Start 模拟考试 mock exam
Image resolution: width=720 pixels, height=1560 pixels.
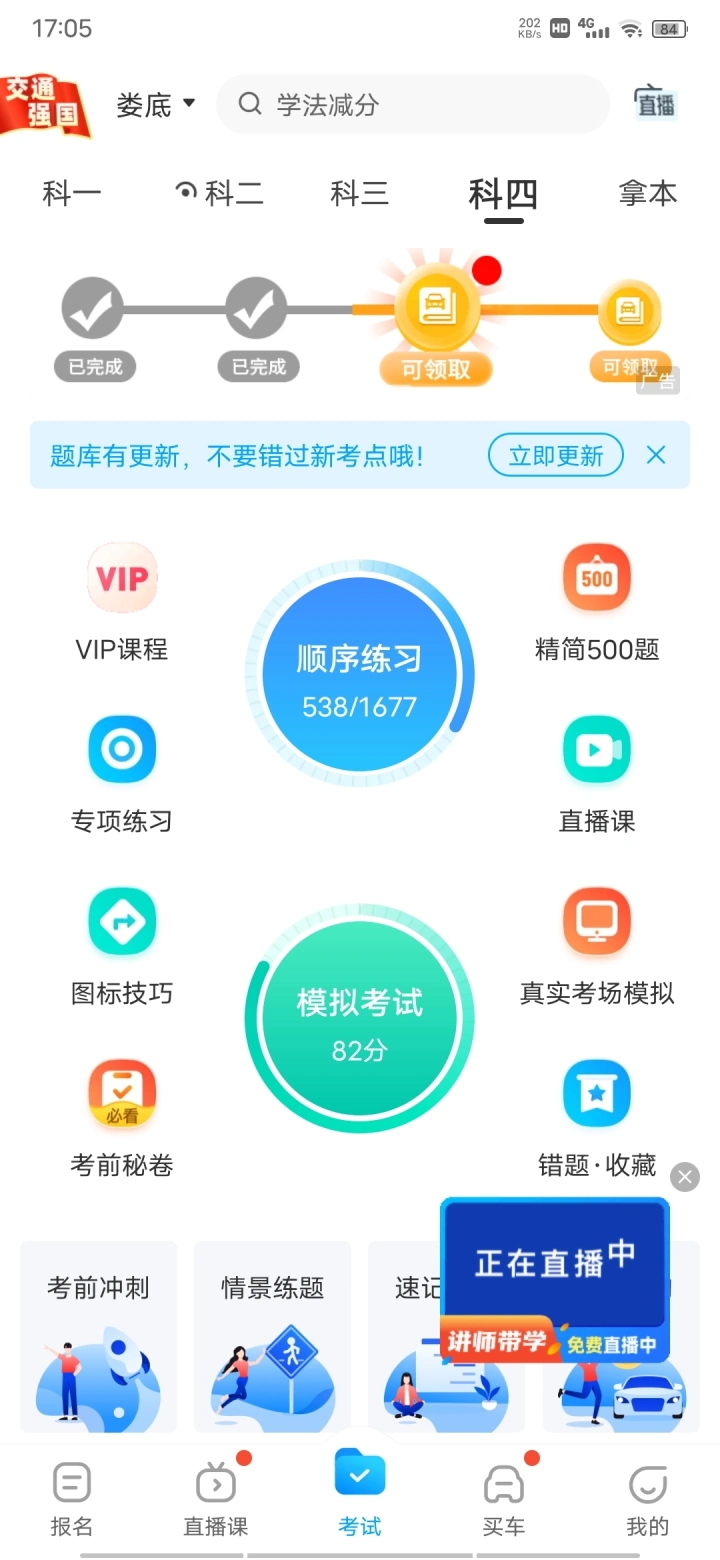pyautogui.click(x=359, y=1019)
